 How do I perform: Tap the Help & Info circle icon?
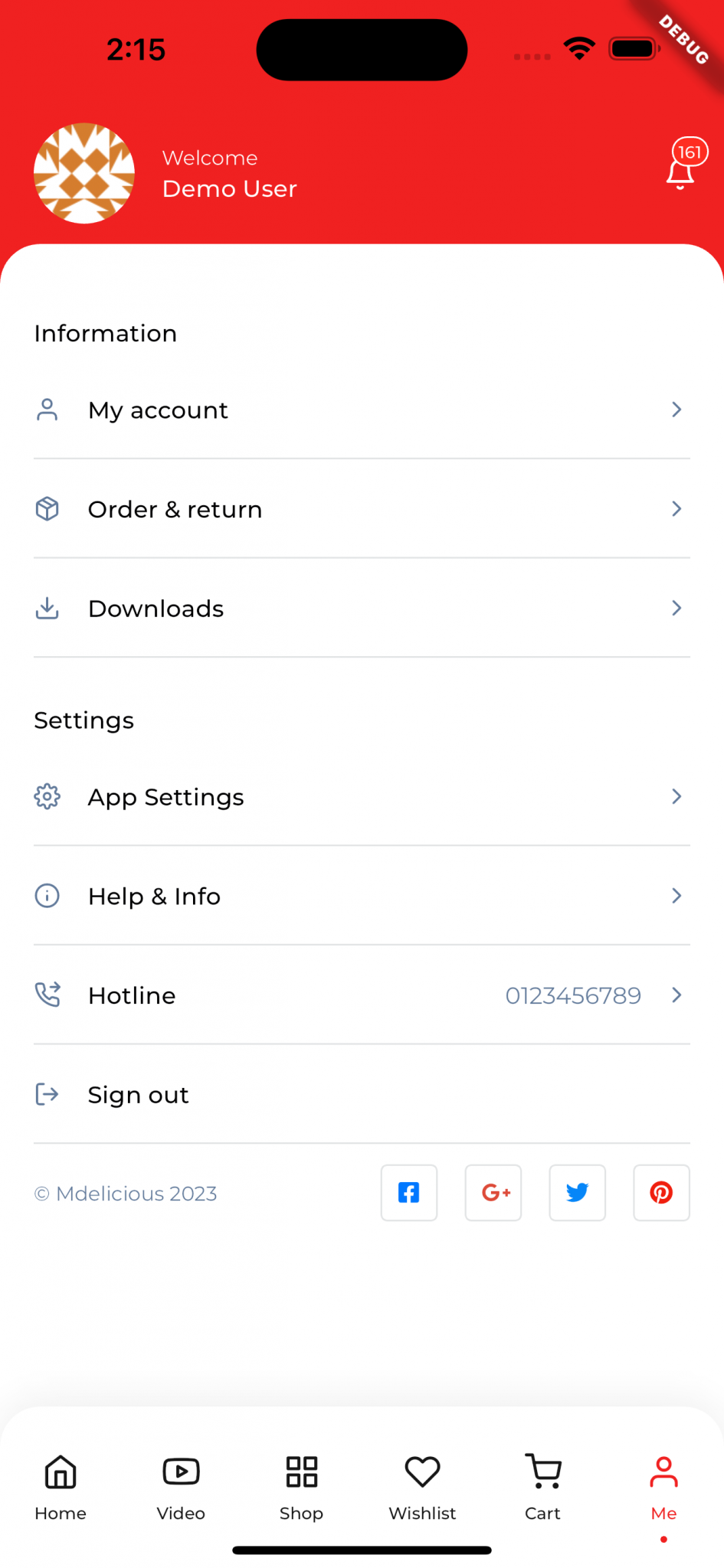tap(47, 896)
